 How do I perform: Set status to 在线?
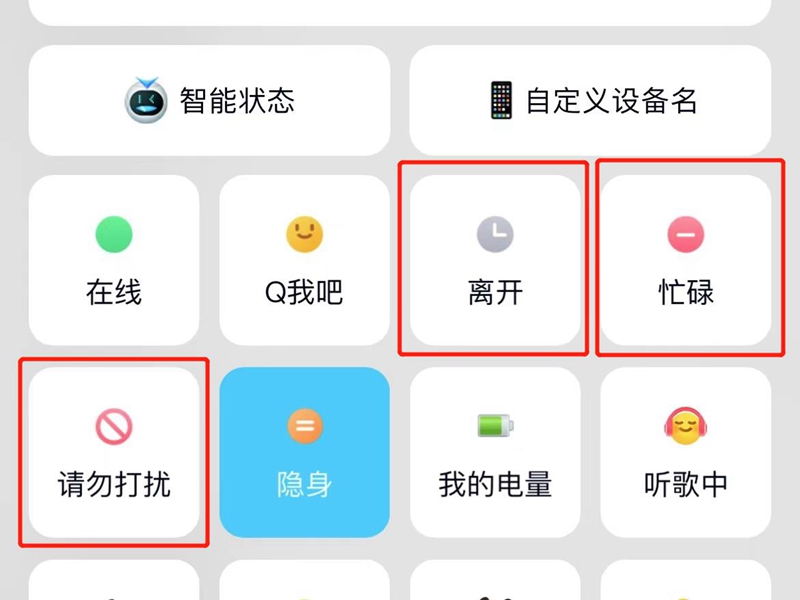pyautogui.click(x=114, y=261)
